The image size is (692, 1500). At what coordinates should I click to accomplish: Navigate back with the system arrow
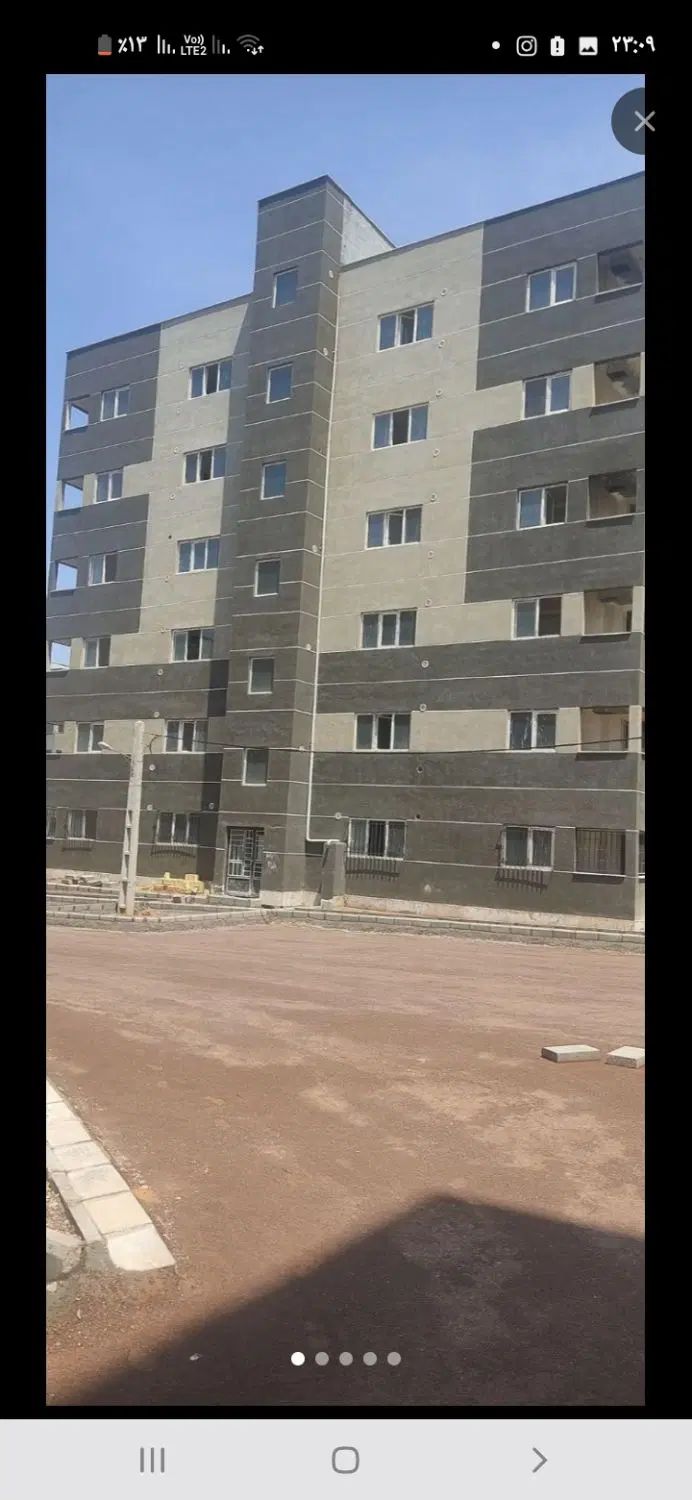click(539, 1460)
